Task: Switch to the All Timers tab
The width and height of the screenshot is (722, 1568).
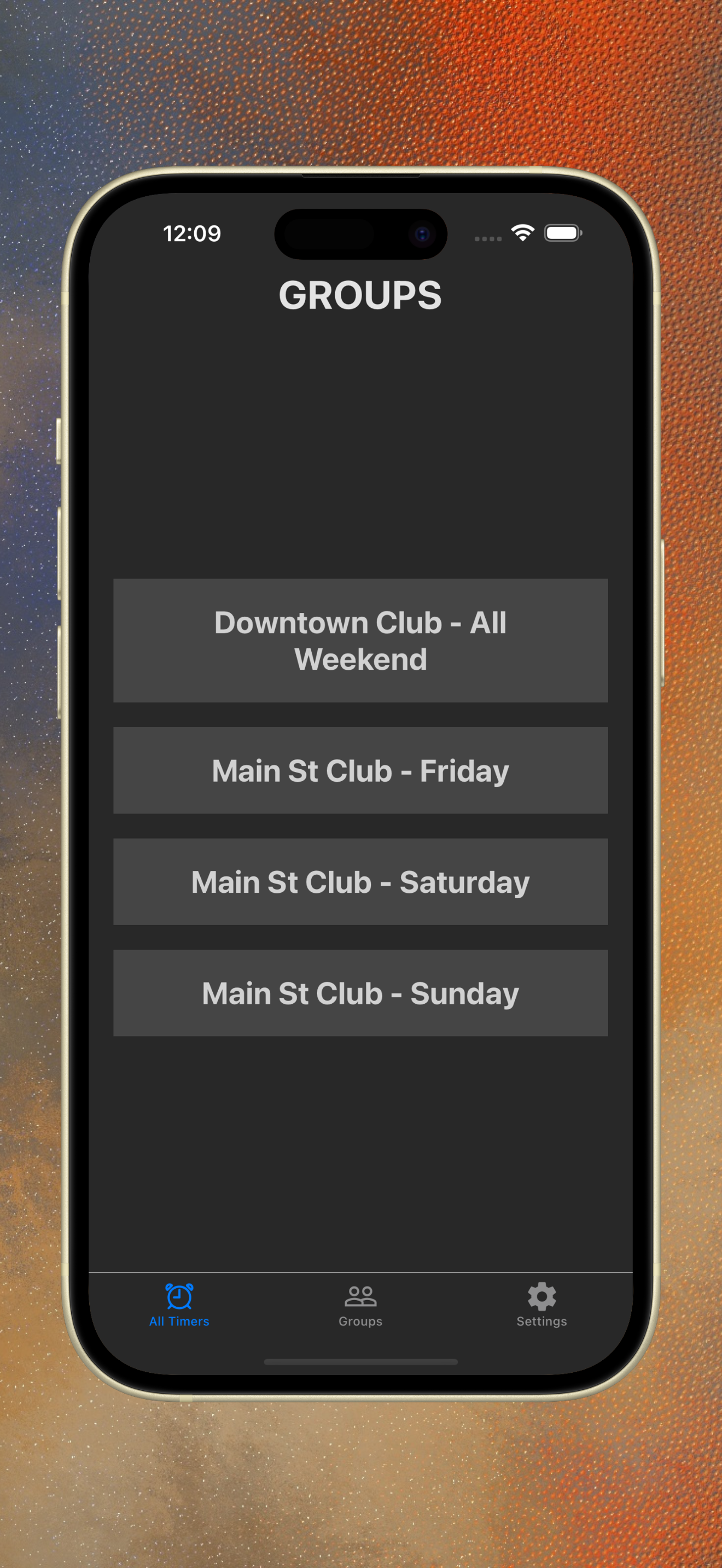Action: 179,1304
